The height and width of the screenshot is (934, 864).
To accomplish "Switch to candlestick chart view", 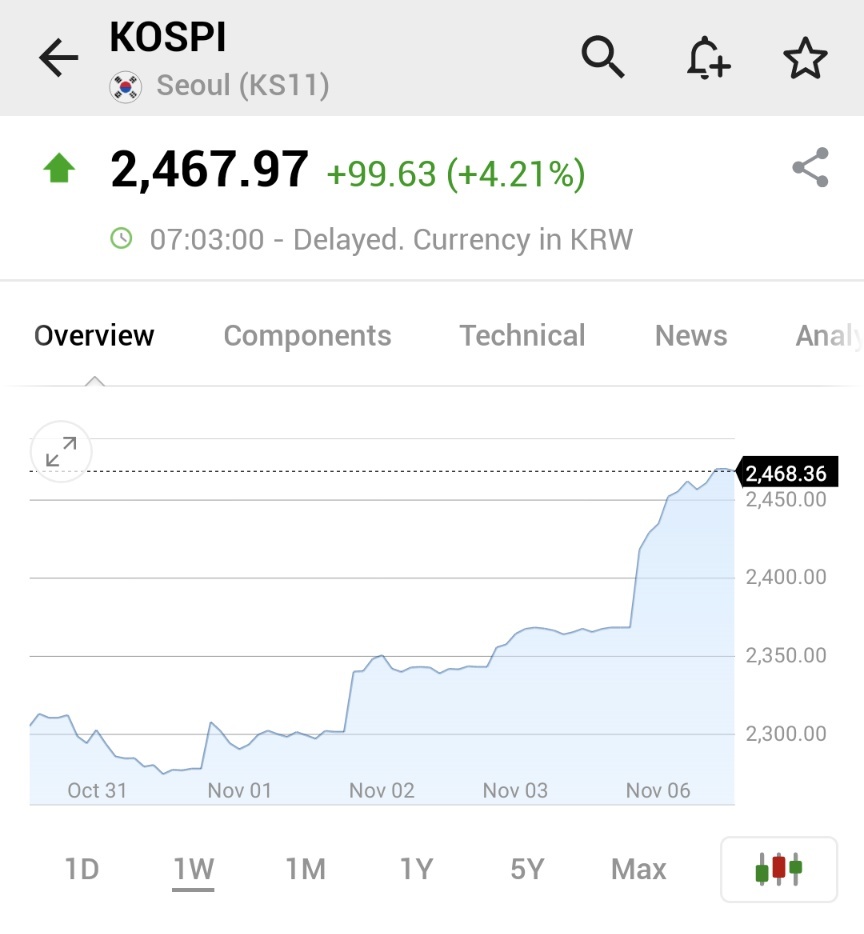I will 779,869.
